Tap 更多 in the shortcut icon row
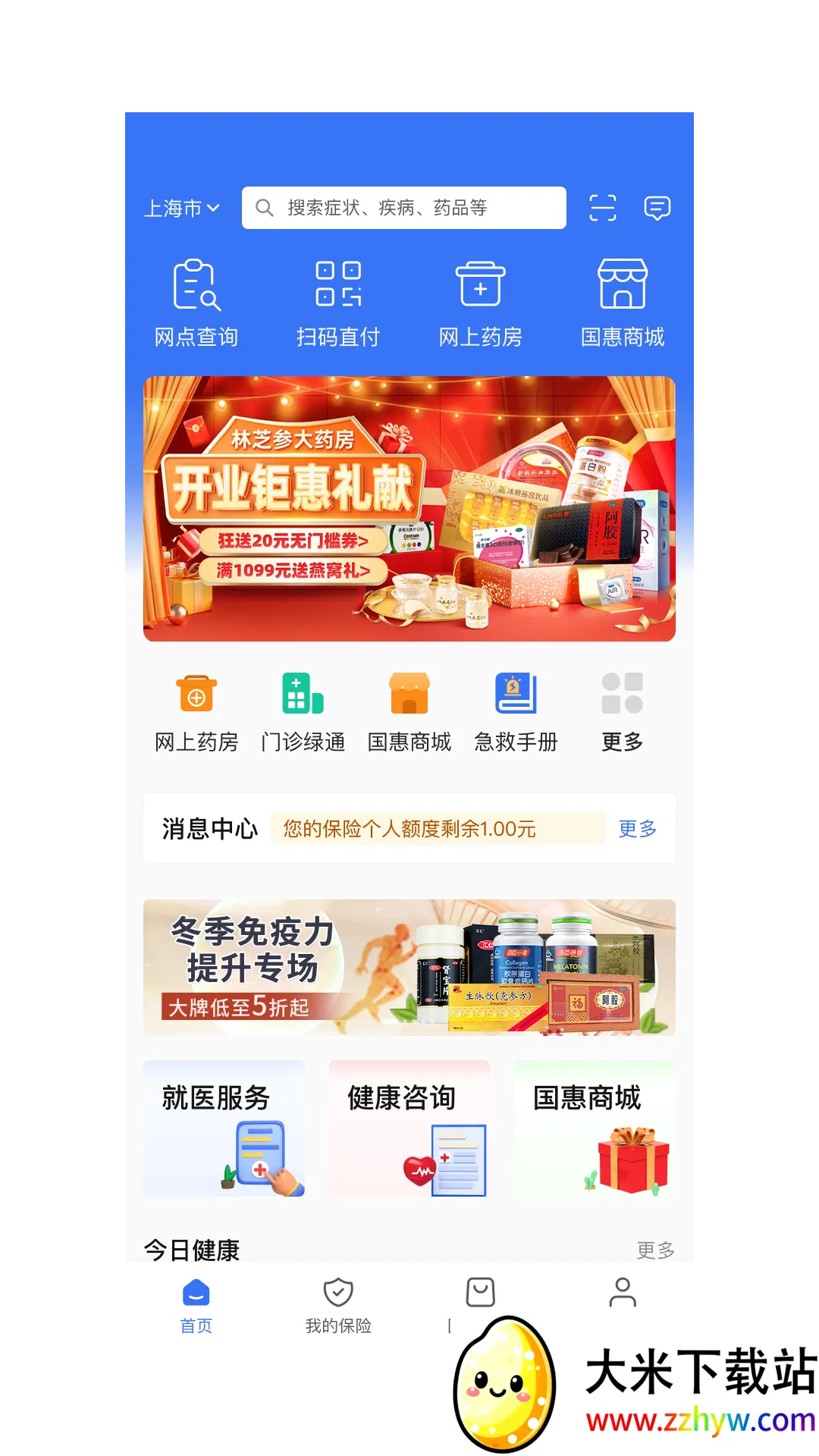819x1456 pixels. [x=622, y=711]
